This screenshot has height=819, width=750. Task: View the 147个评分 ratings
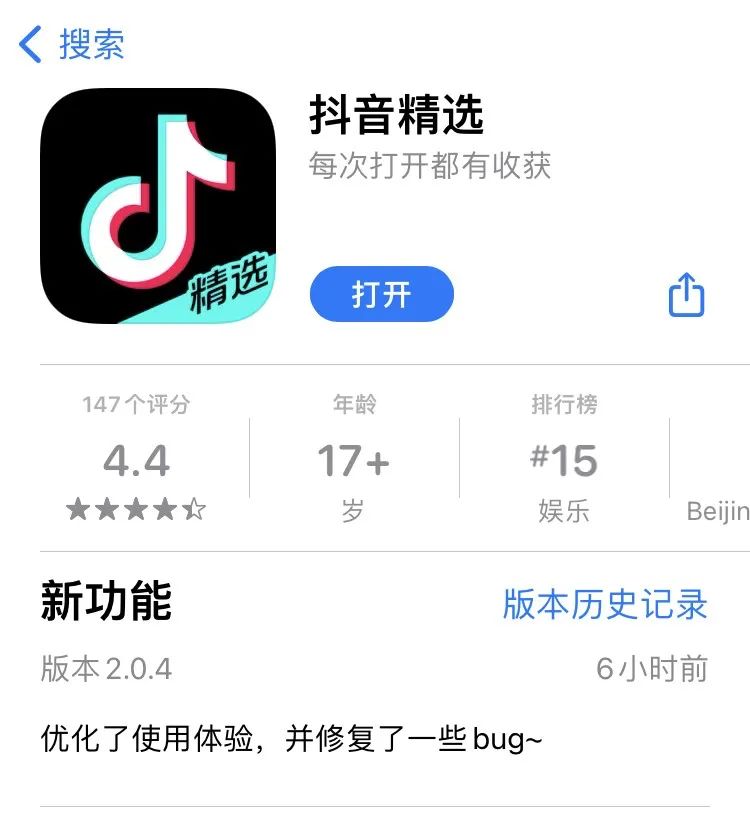(x=136, y=460)
